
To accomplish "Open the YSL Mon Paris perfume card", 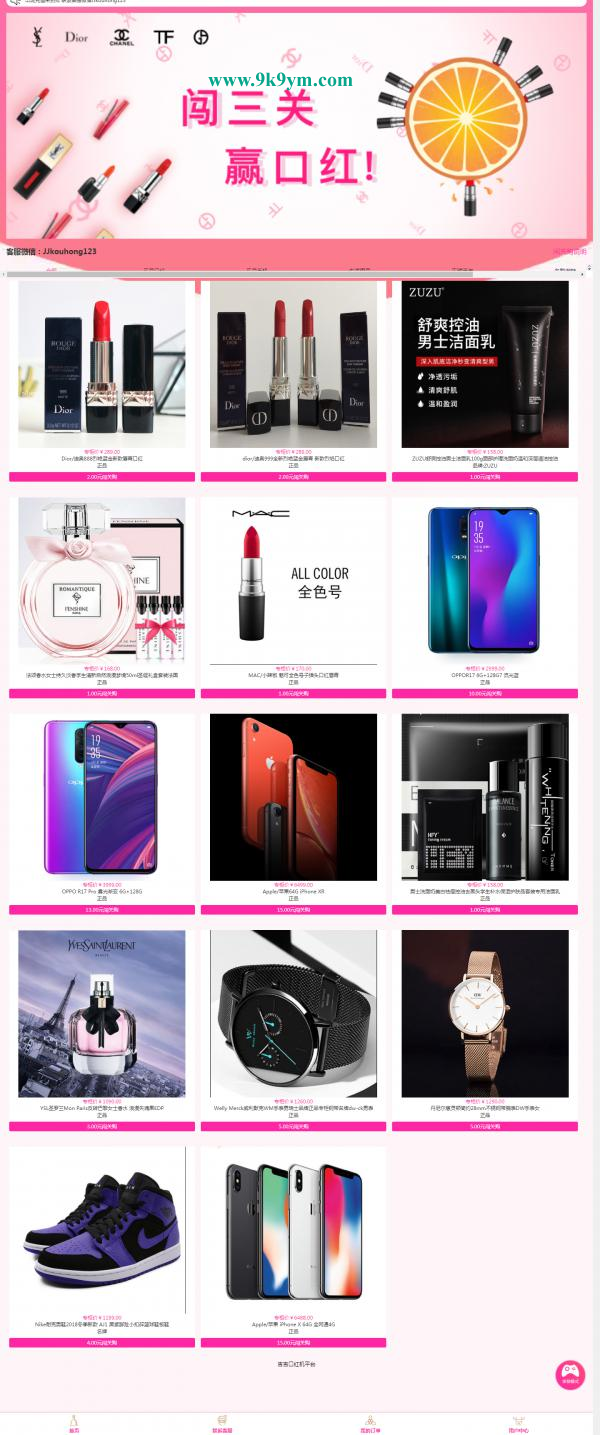I will coord(102,1014).
